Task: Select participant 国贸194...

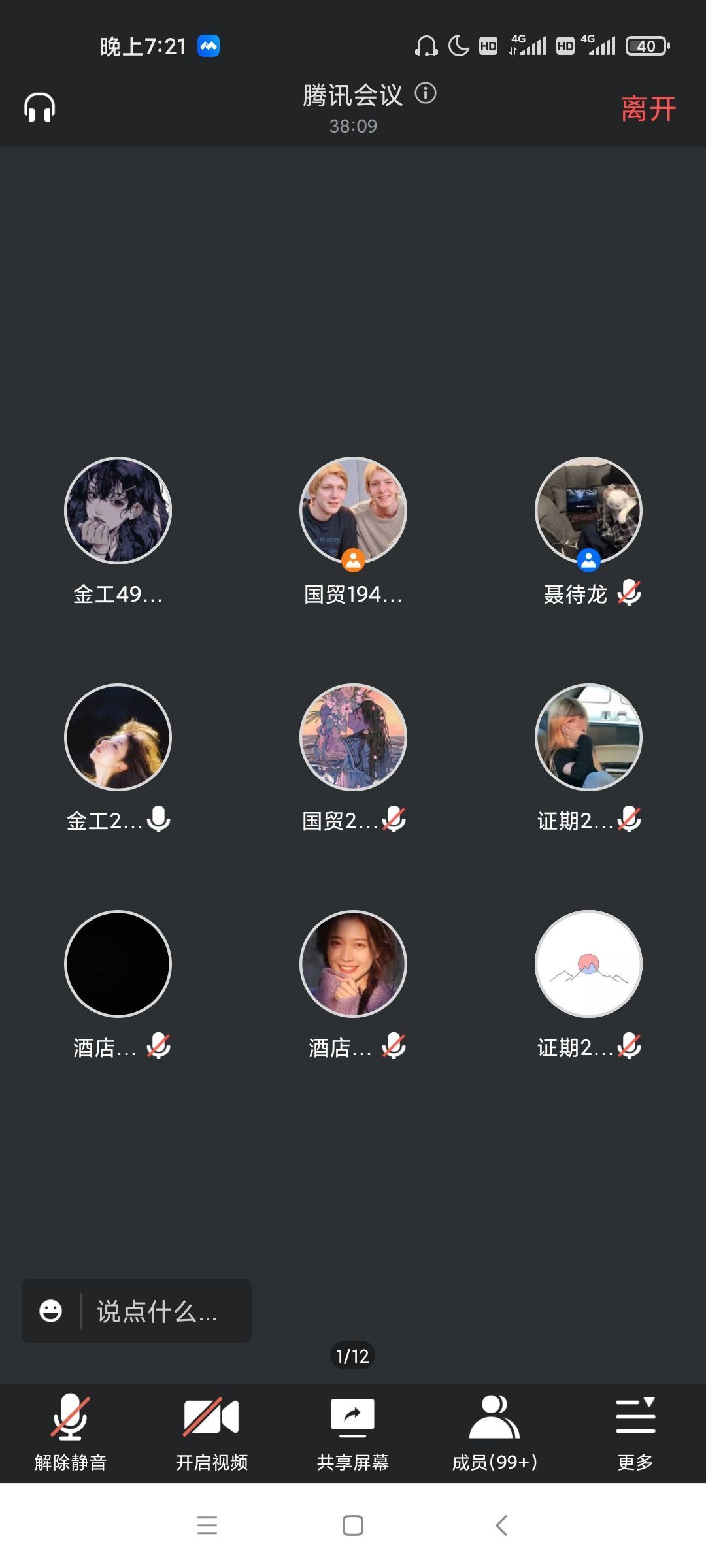Action: 353,511
